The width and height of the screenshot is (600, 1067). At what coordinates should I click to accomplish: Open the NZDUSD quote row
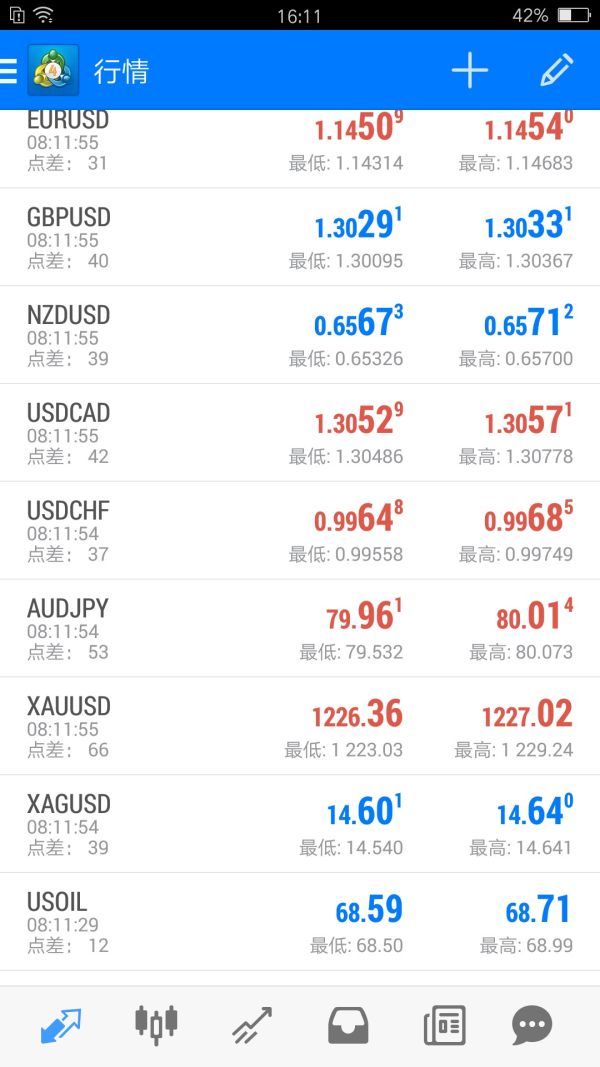(300, 336)
